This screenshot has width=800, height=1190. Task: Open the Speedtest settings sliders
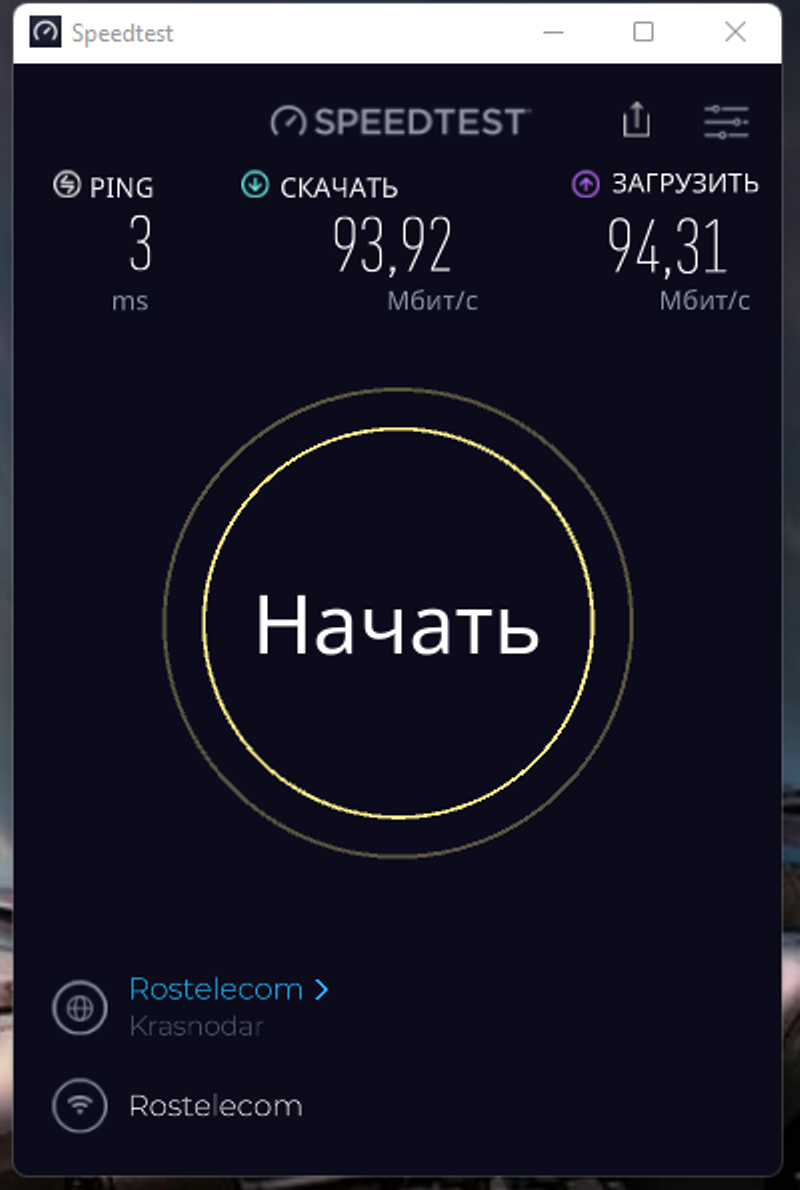click(726, 121)
